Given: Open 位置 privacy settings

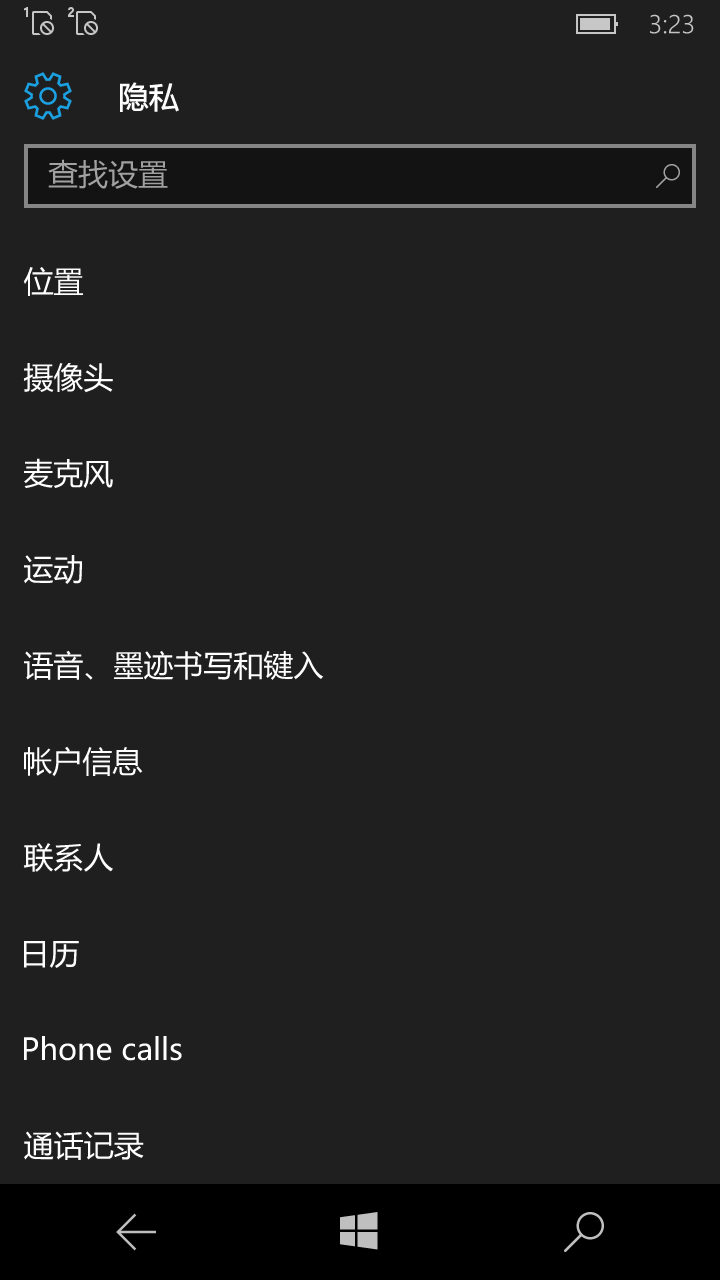Looking at the screenshot, I should pos(360,282).
